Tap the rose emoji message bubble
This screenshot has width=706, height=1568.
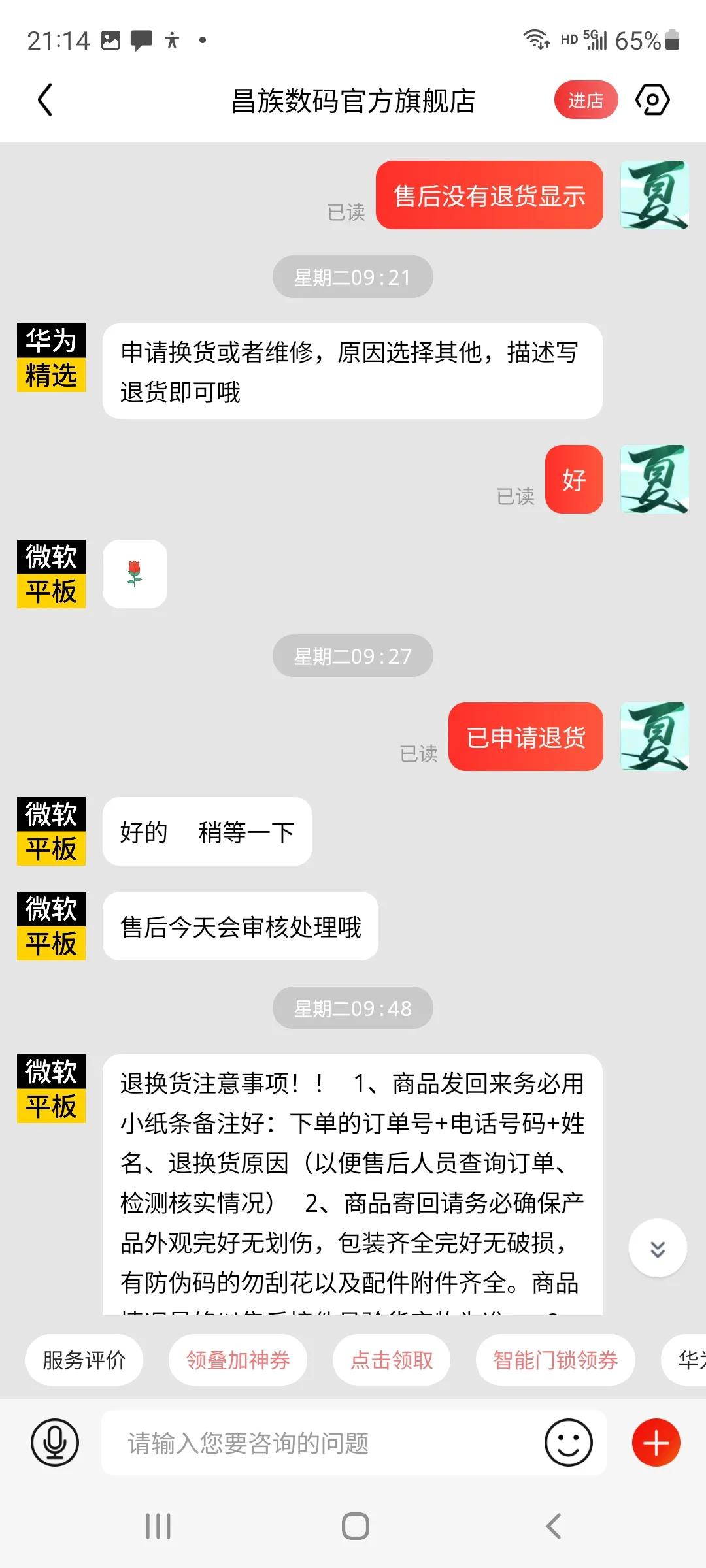[x=134, y=574]
